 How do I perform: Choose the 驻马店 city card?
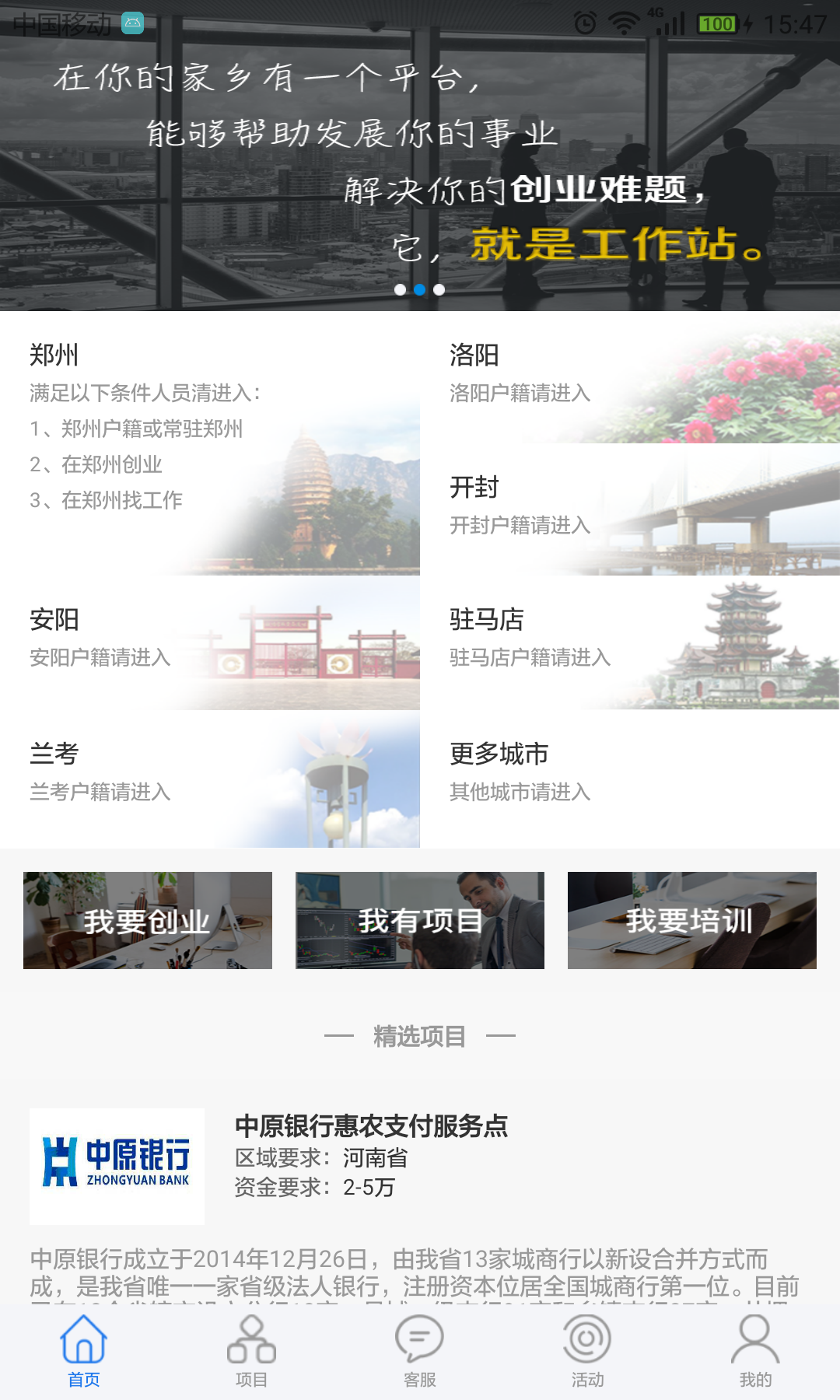(630, 642)
